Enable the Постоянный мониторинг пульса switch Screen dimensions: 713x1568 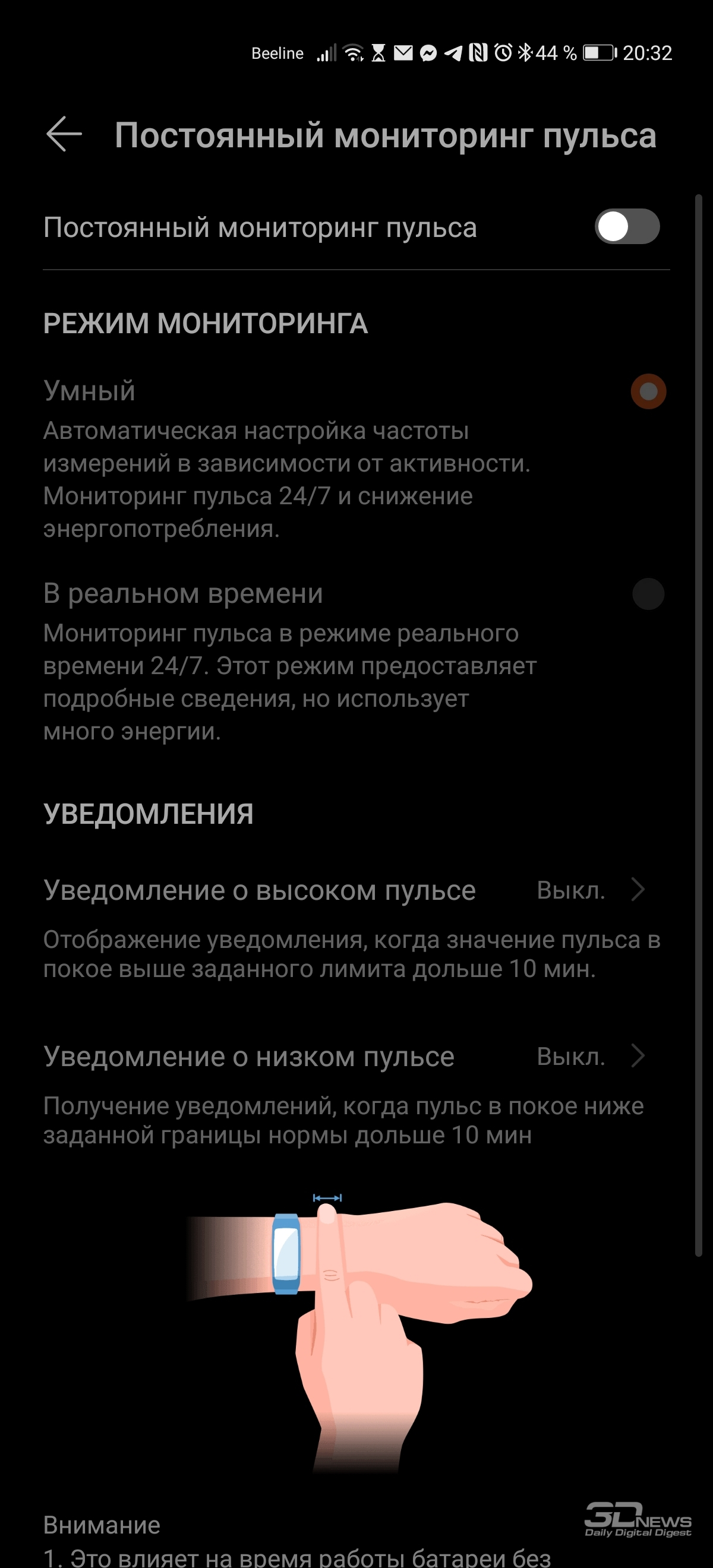(626, 226)
